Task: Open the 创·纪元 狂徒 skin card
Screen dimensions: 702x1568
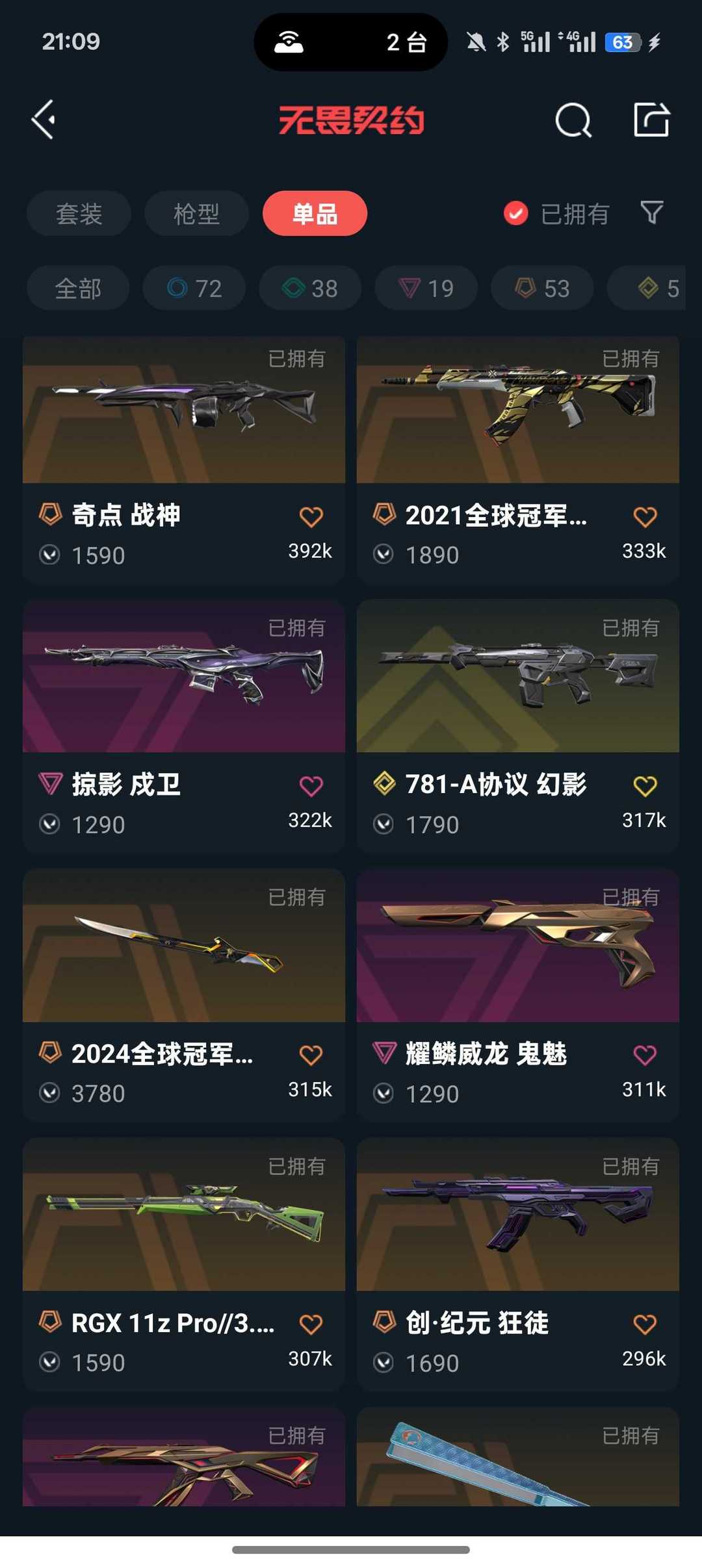Action: (518, 1264)
